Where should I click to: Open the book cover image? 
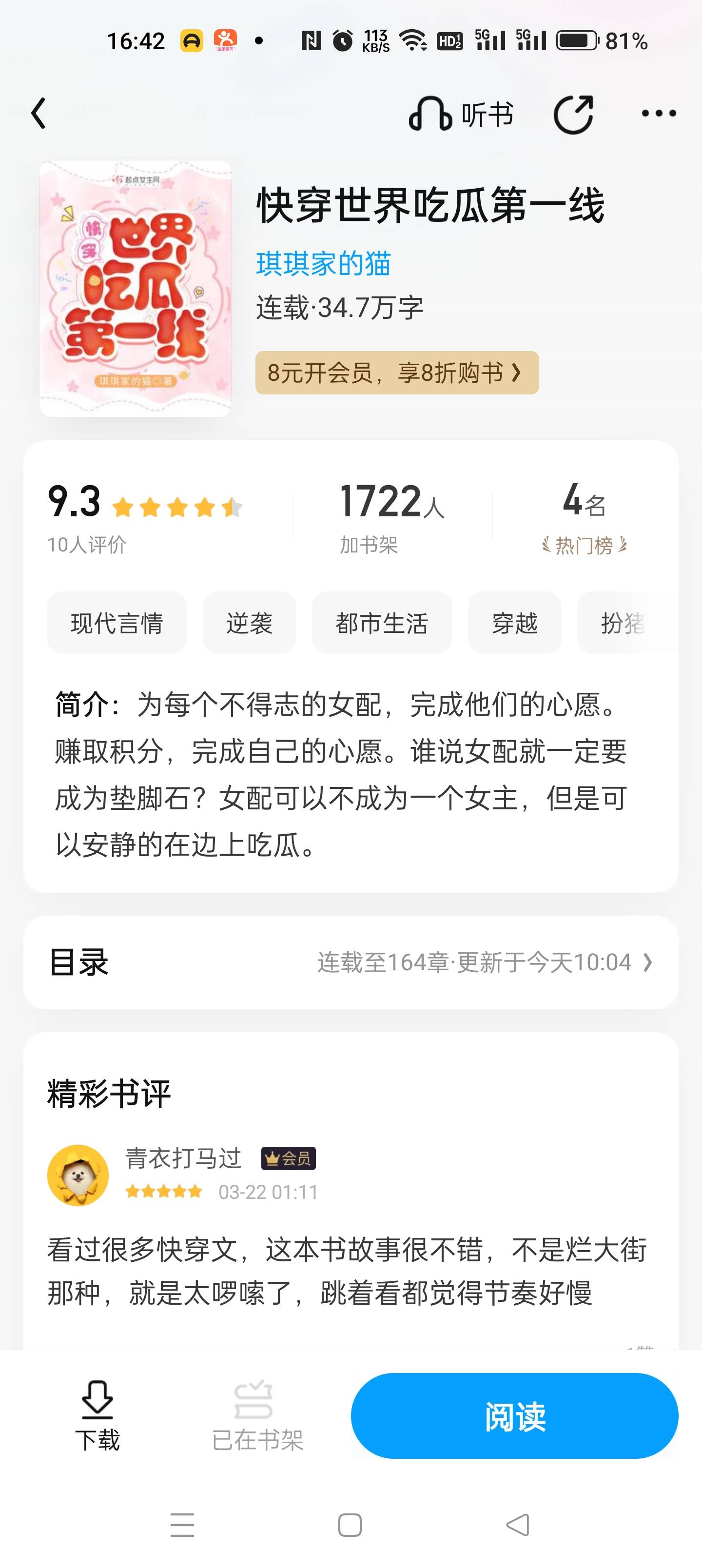pos(135,289)
